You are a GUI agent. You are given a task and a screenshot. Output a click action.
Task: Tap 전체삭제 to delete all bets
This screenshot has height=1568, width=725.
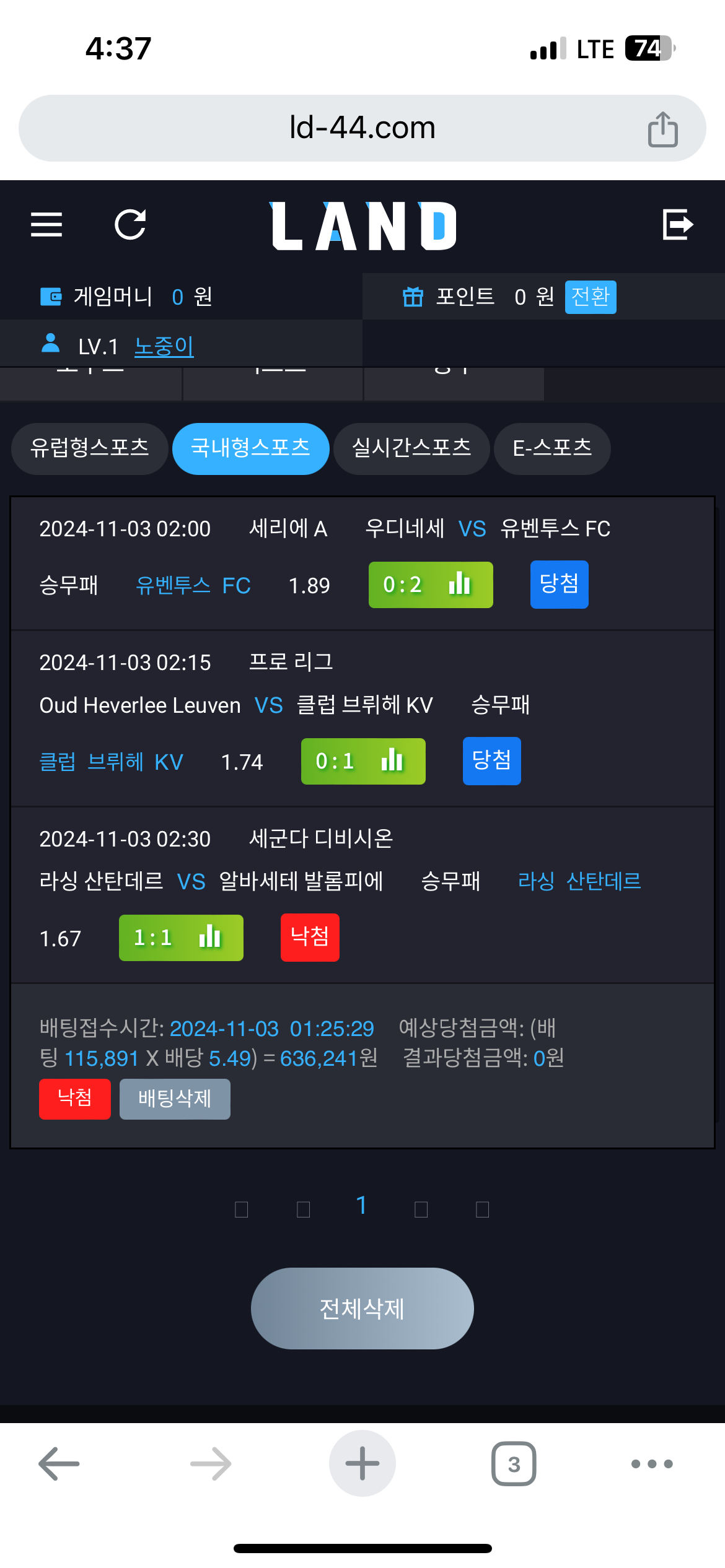click(362, 1309)
